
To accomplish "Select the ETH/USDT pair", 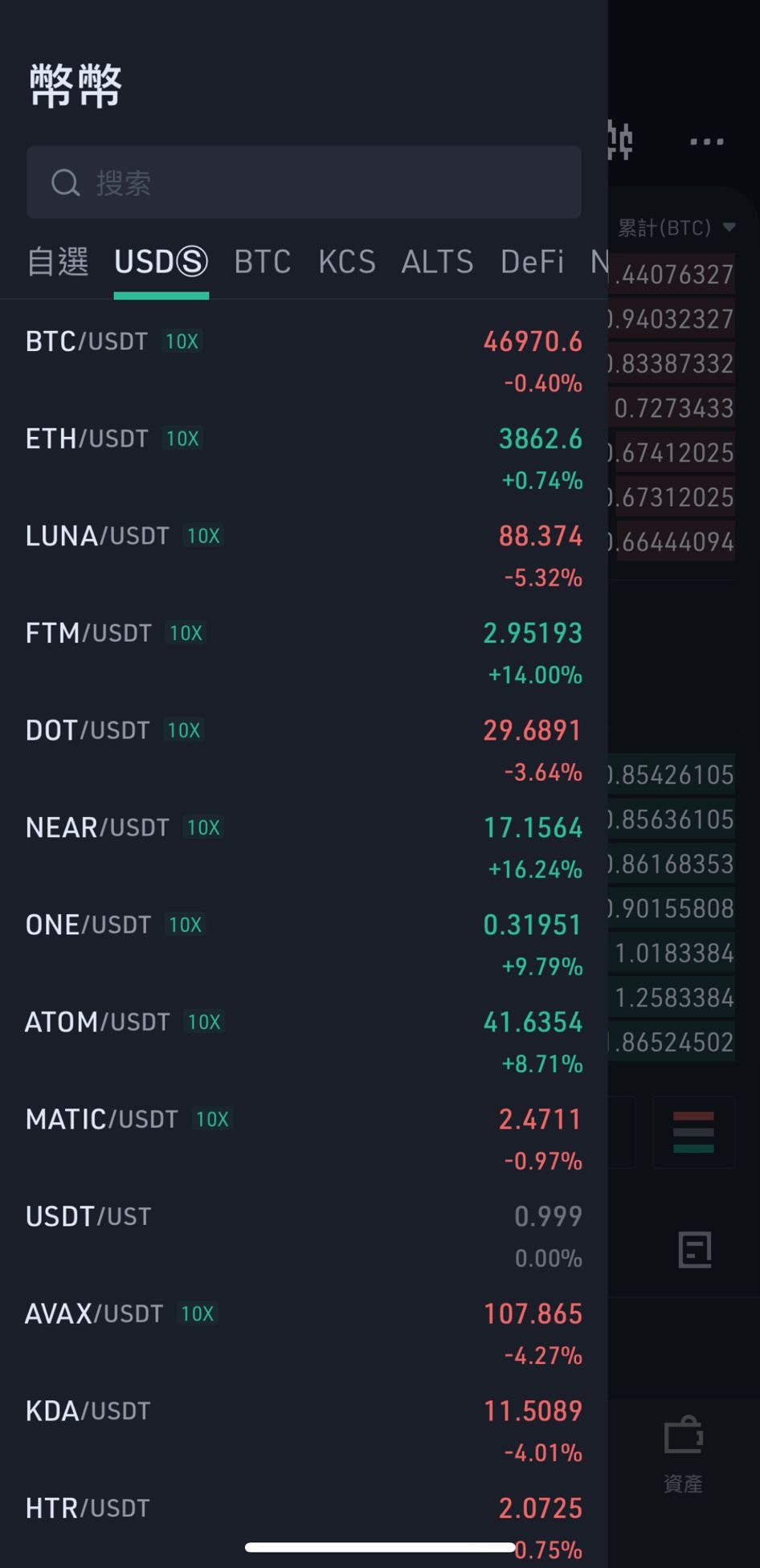I will pyautogui.click(x=304, y=457).
